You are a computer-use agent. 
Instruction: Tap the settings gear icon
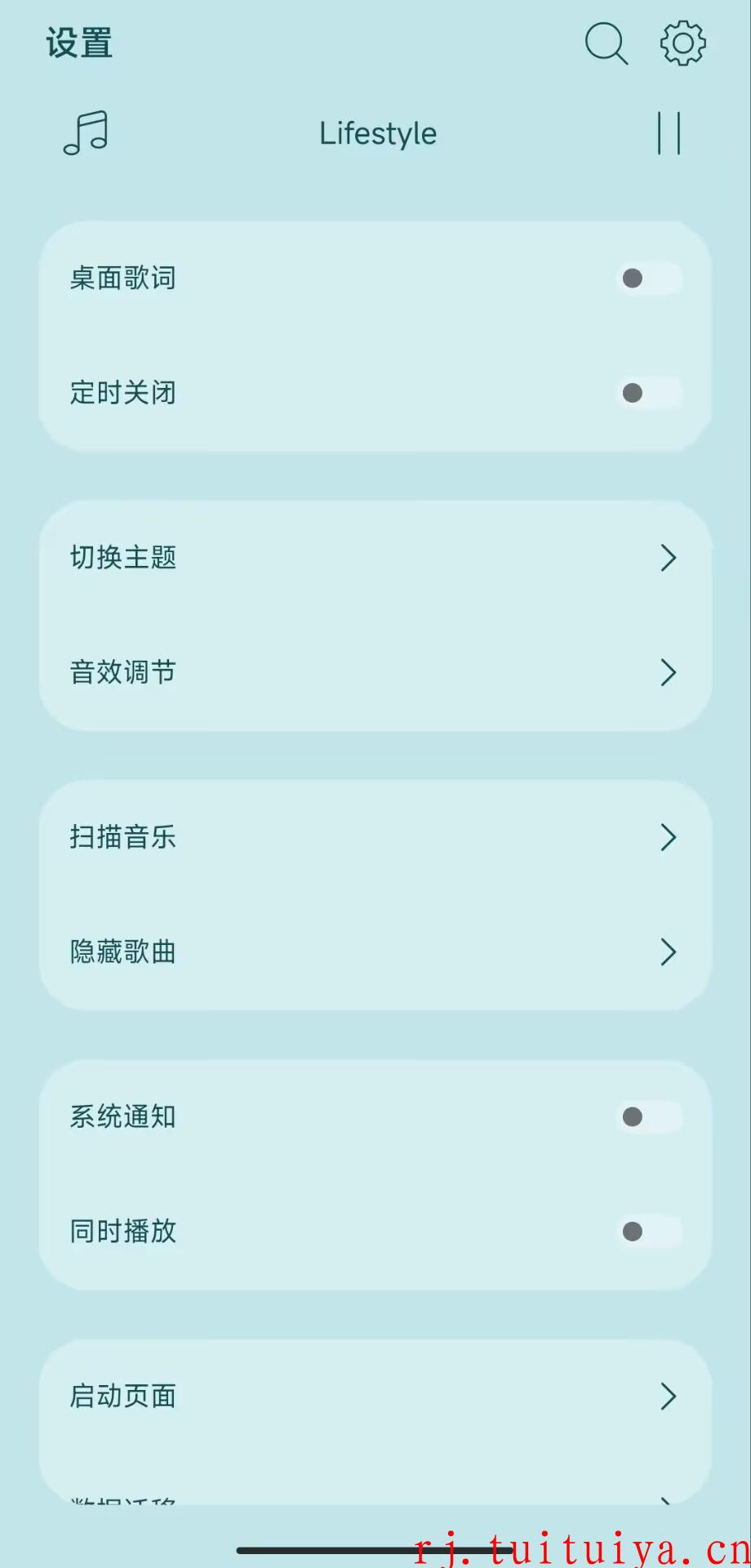682,43
